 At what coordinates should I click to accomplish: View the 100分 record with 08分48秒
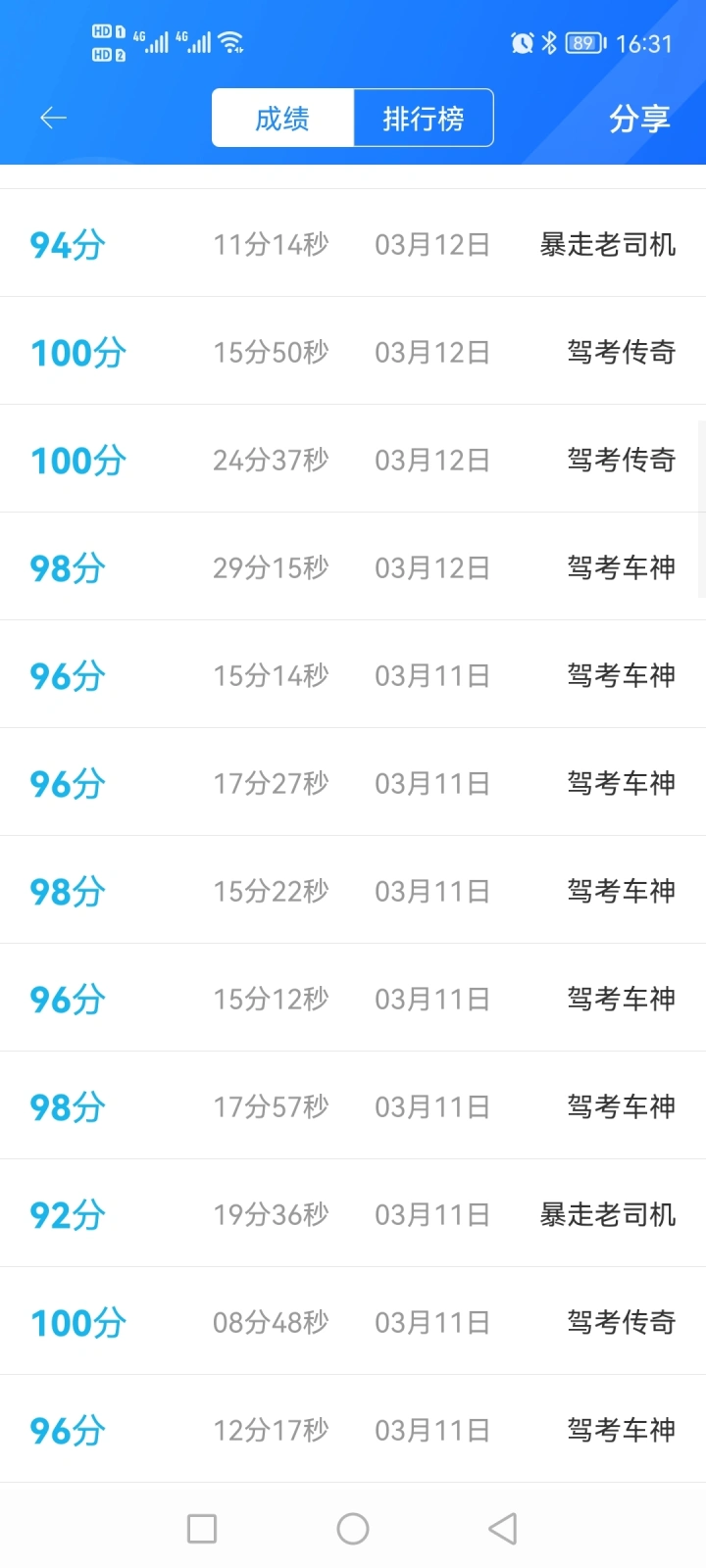tap(353, 1321)
